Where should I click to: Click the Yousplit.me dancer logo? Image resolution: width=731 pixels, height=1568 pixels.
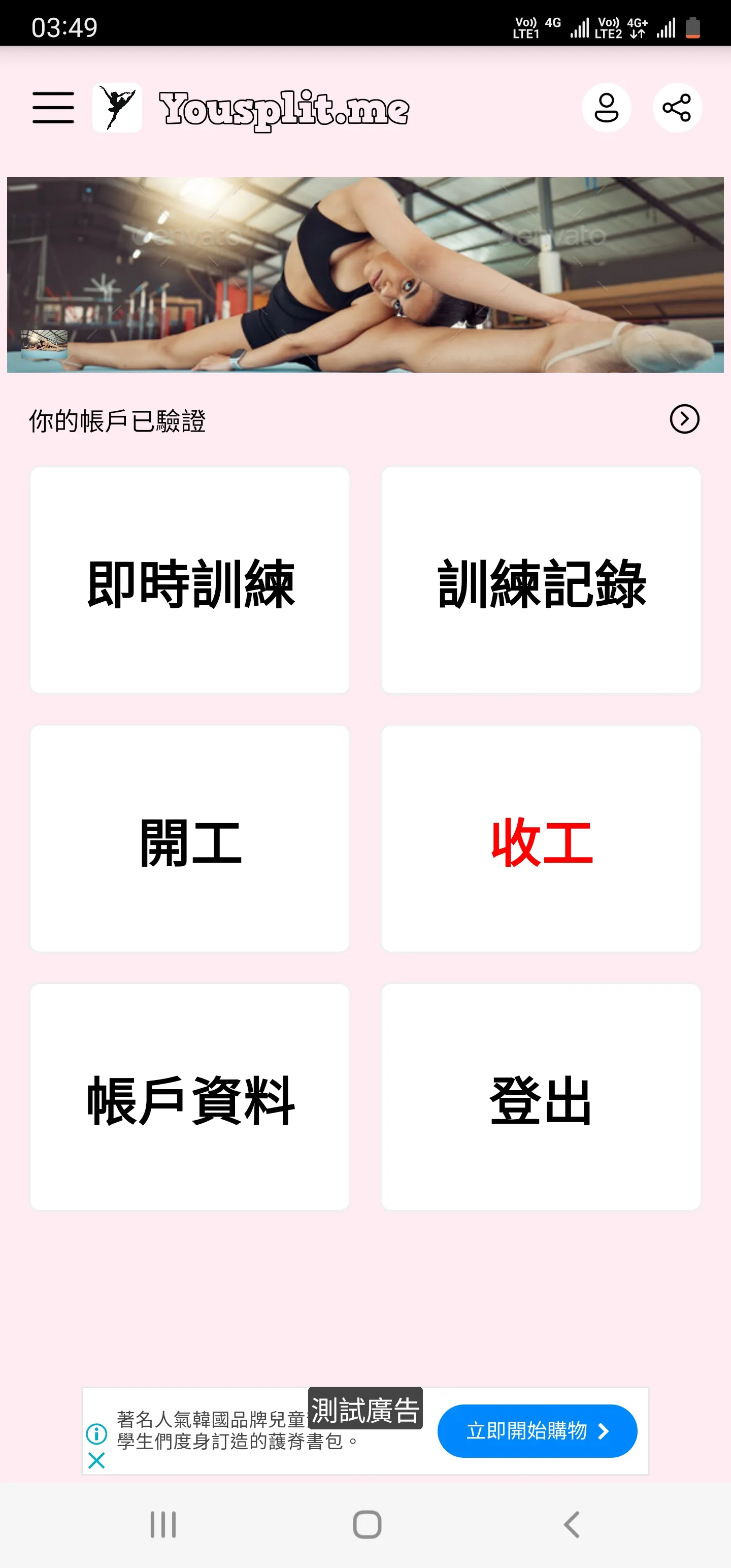[x=117, y=107]
